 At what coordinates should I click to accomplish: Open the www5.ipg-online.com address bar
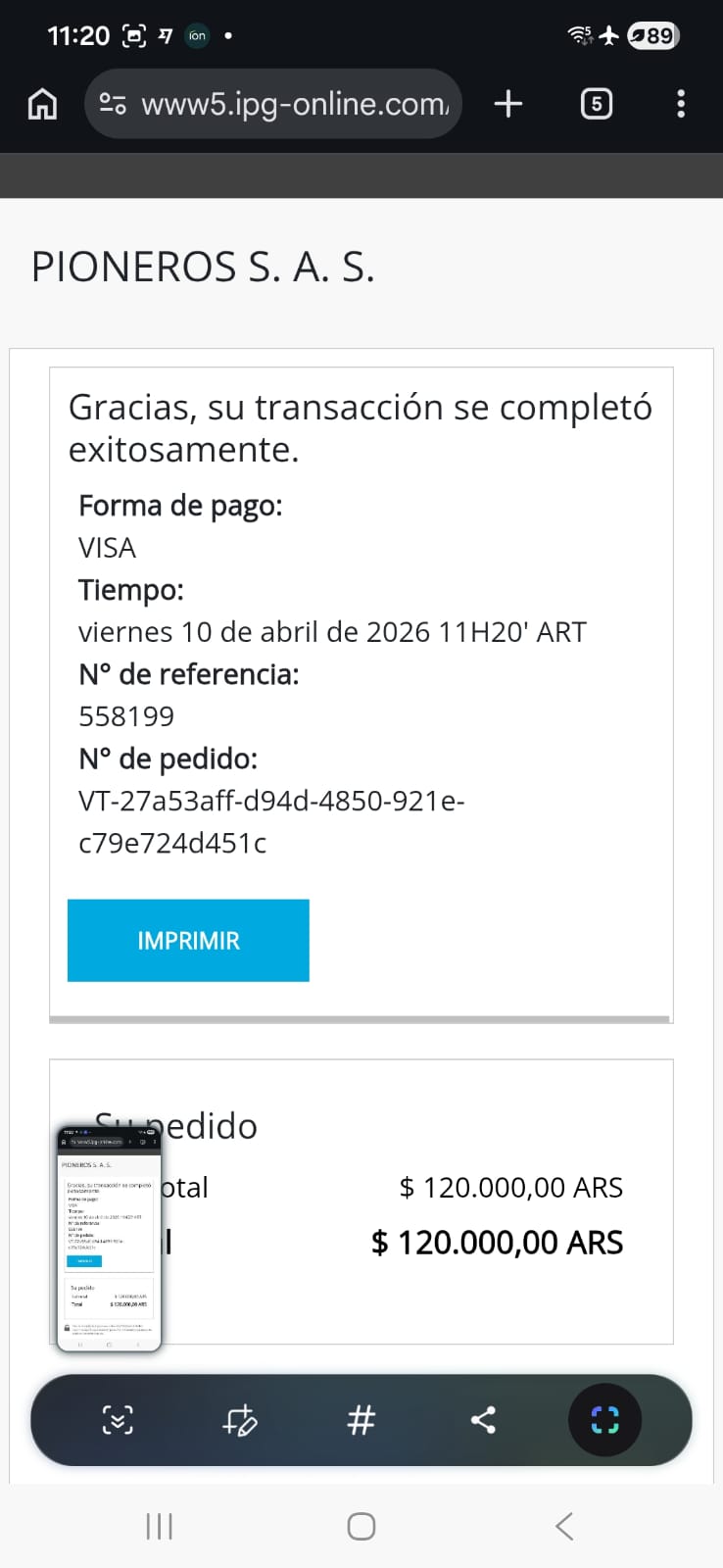coord(273,104)
